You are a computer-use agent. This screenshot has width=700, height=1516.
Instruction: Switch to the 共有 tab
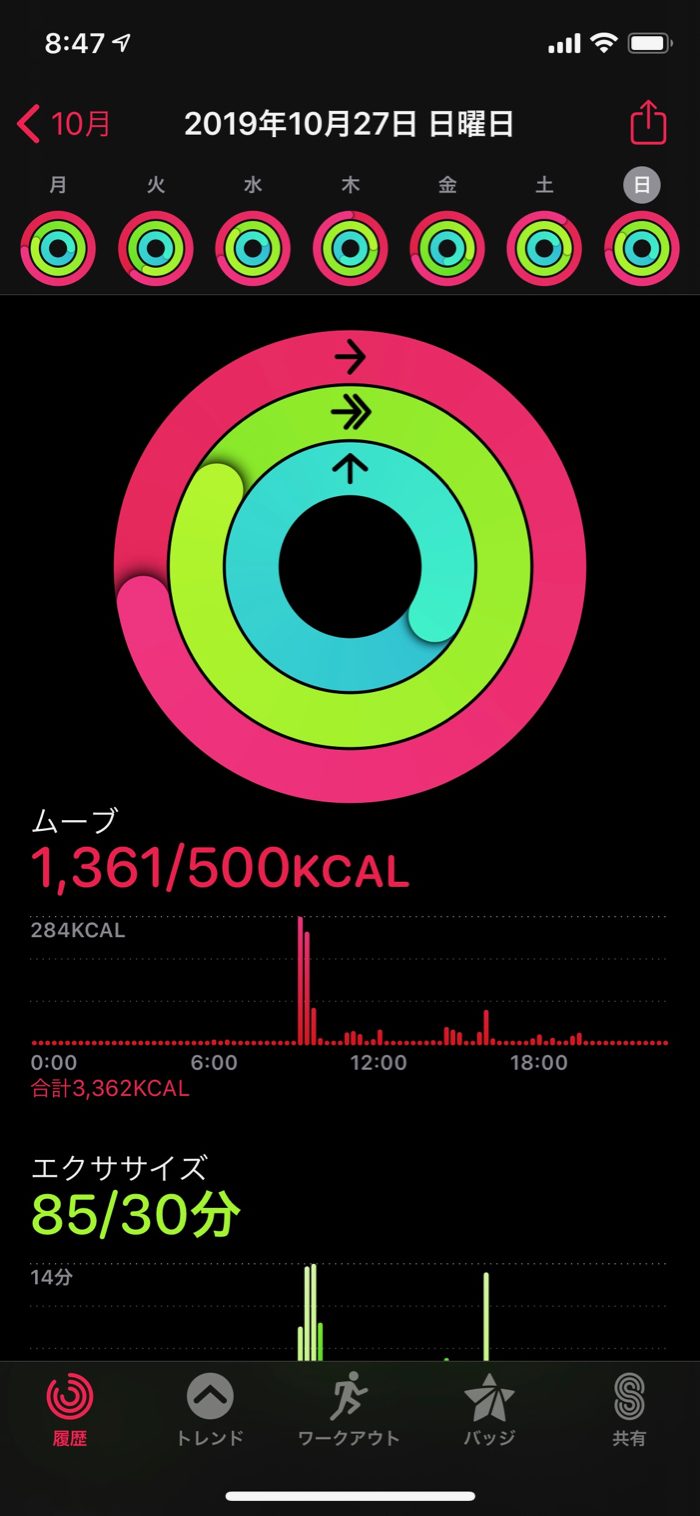click(x=629, y=1409)
